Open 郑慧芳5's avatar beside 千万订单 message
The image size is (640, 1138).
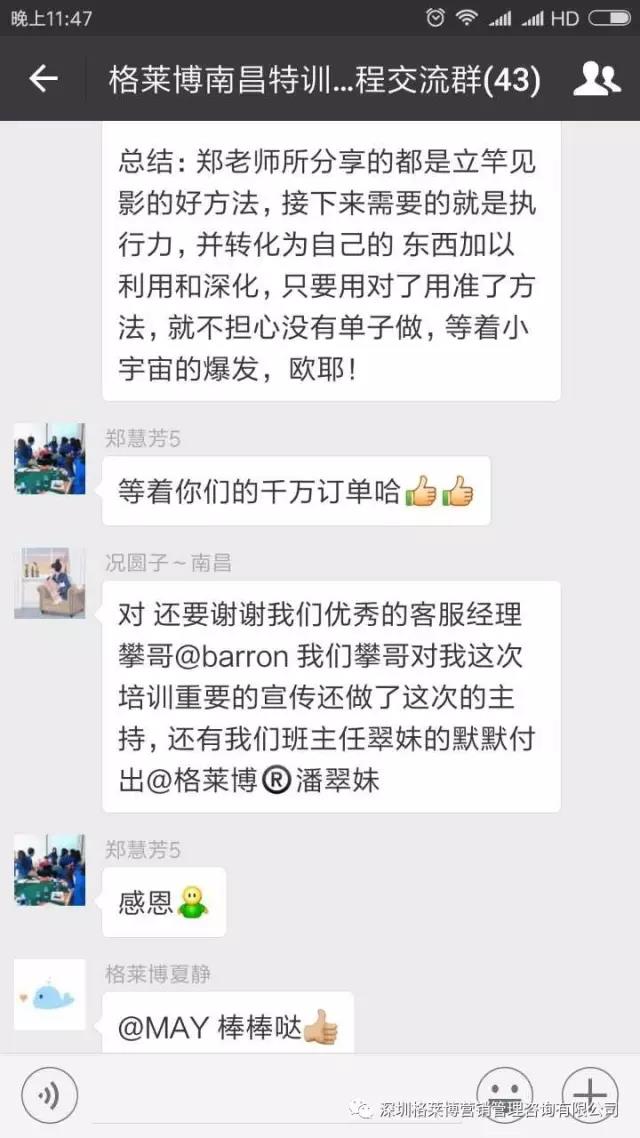(49, 459)
